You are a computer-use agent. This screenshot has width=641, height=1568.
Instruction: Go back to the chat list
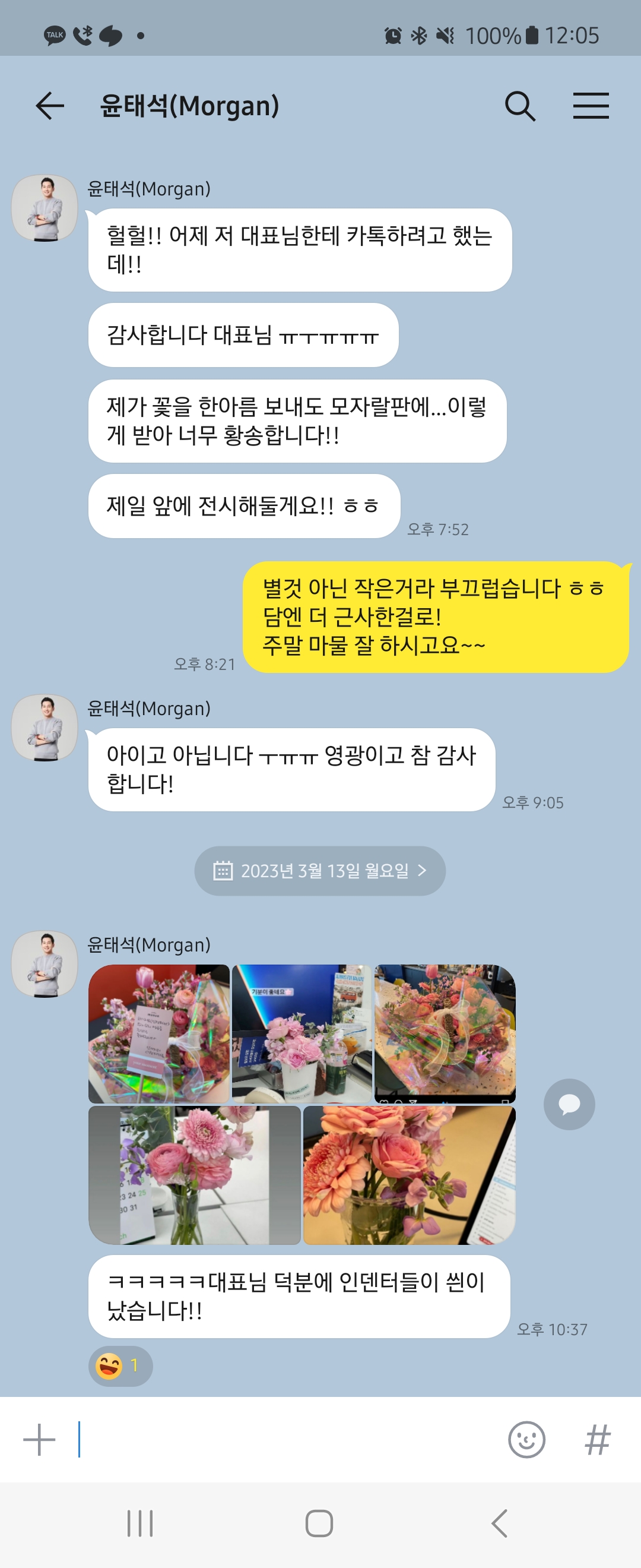click(50, 106)
